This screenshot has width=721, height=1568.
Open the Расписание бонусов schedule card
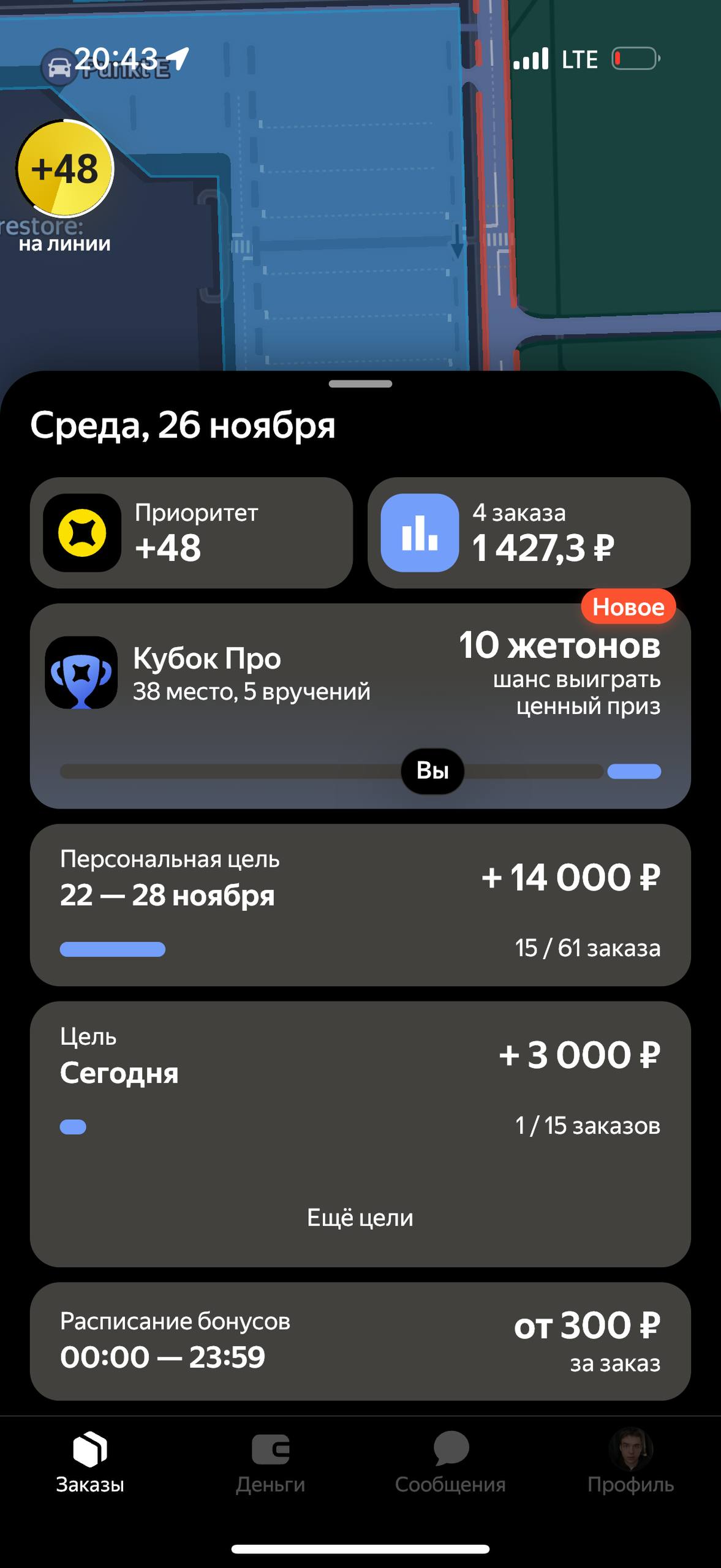click(x=360, y=1341)
